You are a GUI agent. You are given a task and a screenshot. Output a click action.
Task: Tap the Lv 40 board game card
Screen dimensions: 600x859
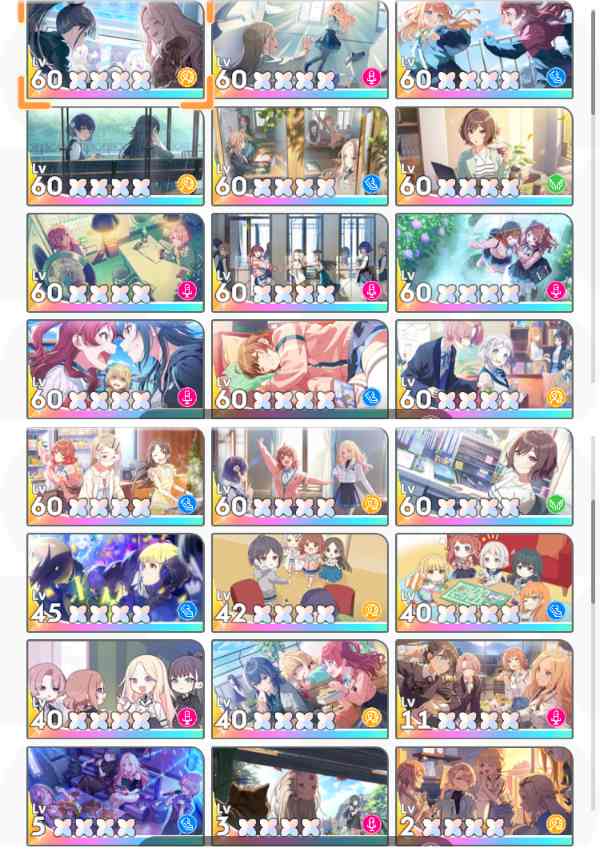pyautogui.click(x=484, y=582)
